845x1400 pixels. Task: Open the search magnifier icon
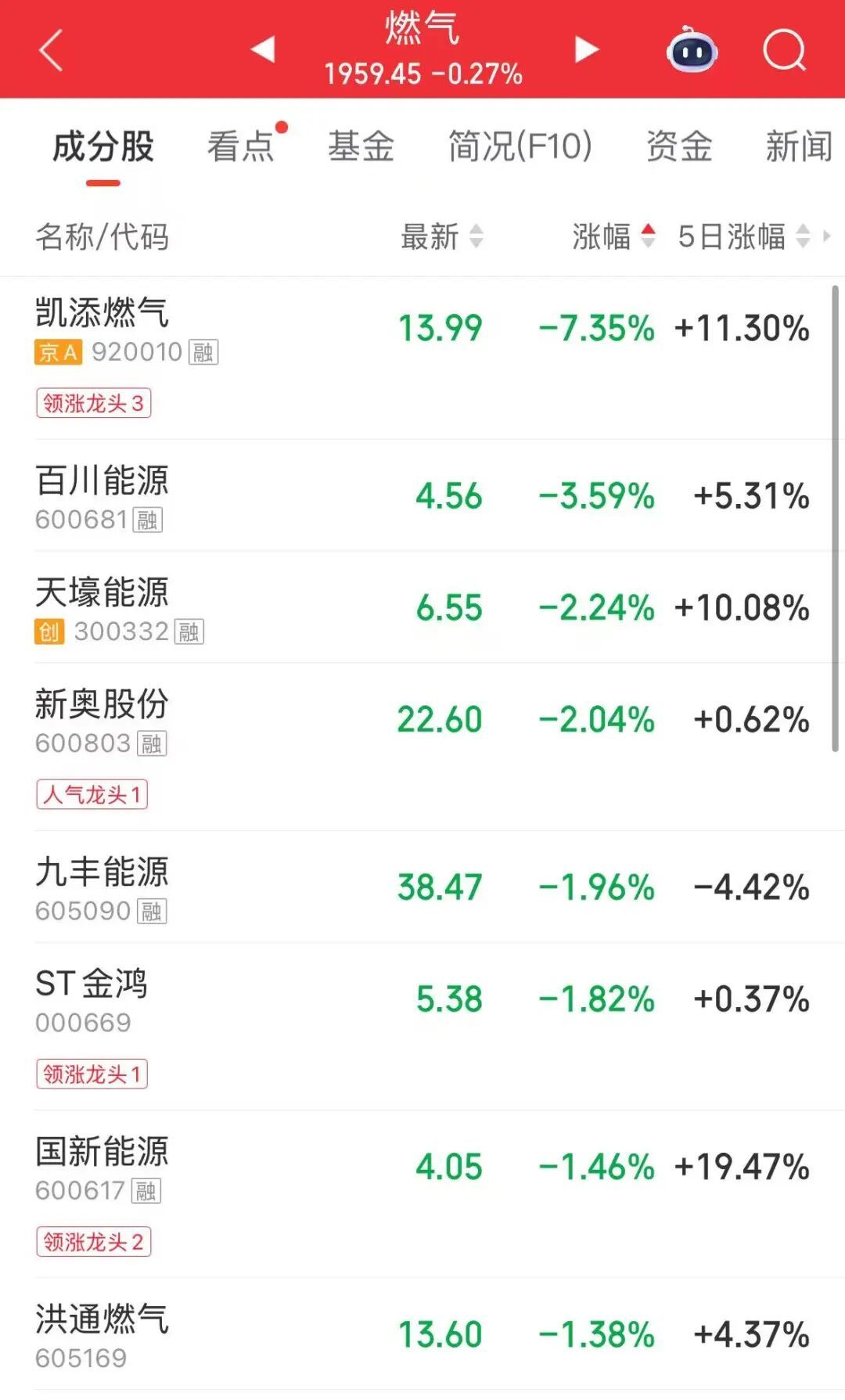pos(784,50)
